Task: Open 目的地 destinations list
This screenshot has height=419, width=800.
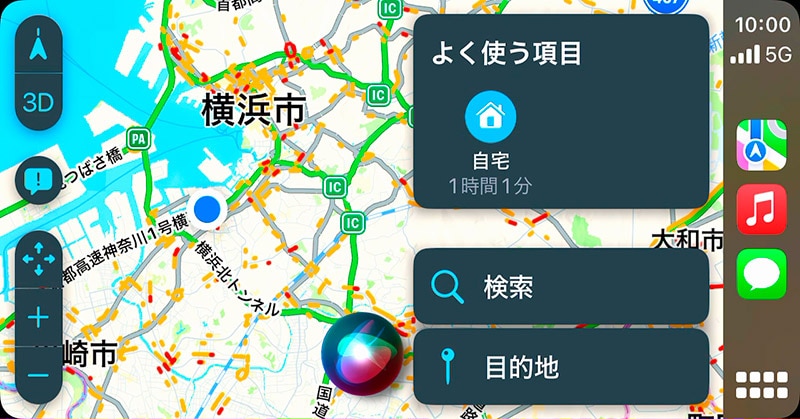Action: tap(561, 366)
